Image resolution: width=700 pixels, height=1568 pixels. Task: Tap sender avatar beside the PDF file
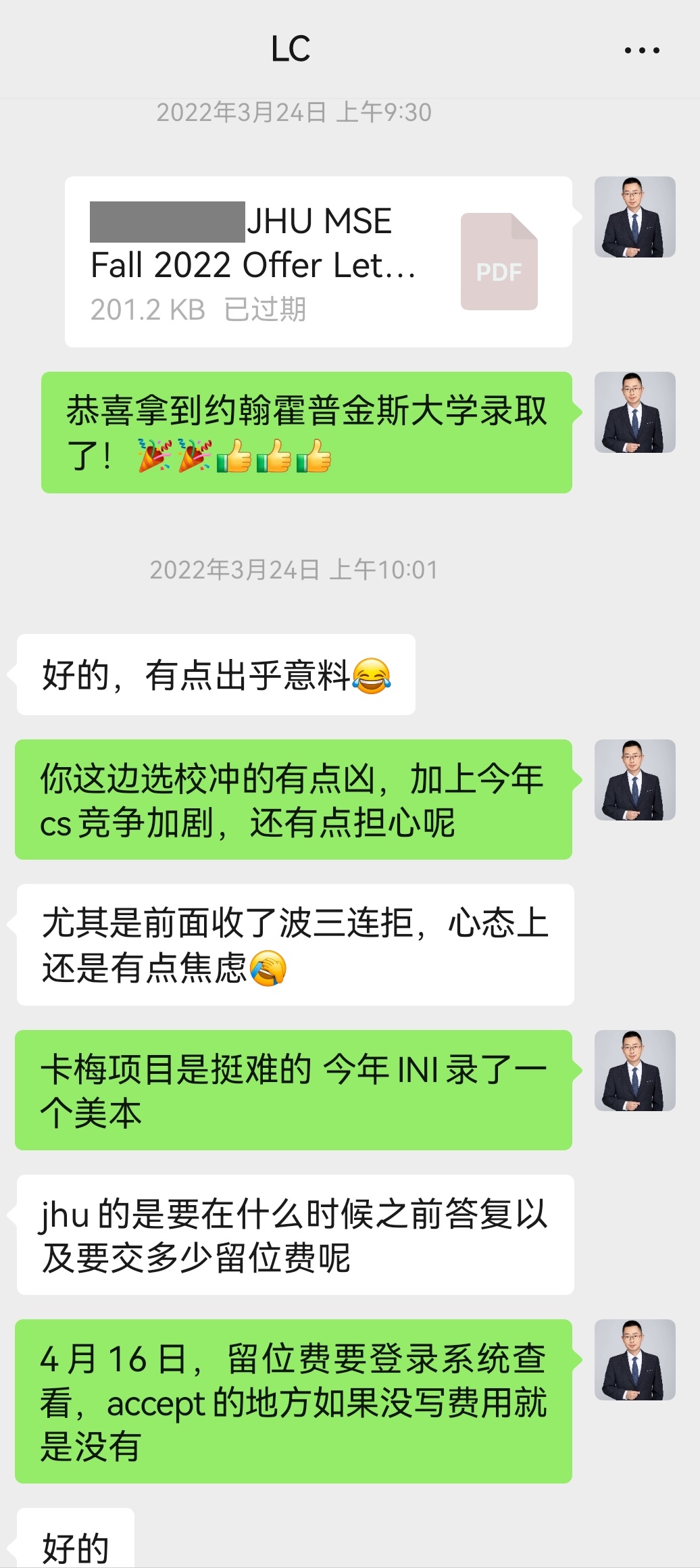pyautogui.click(x=634, y=217)
